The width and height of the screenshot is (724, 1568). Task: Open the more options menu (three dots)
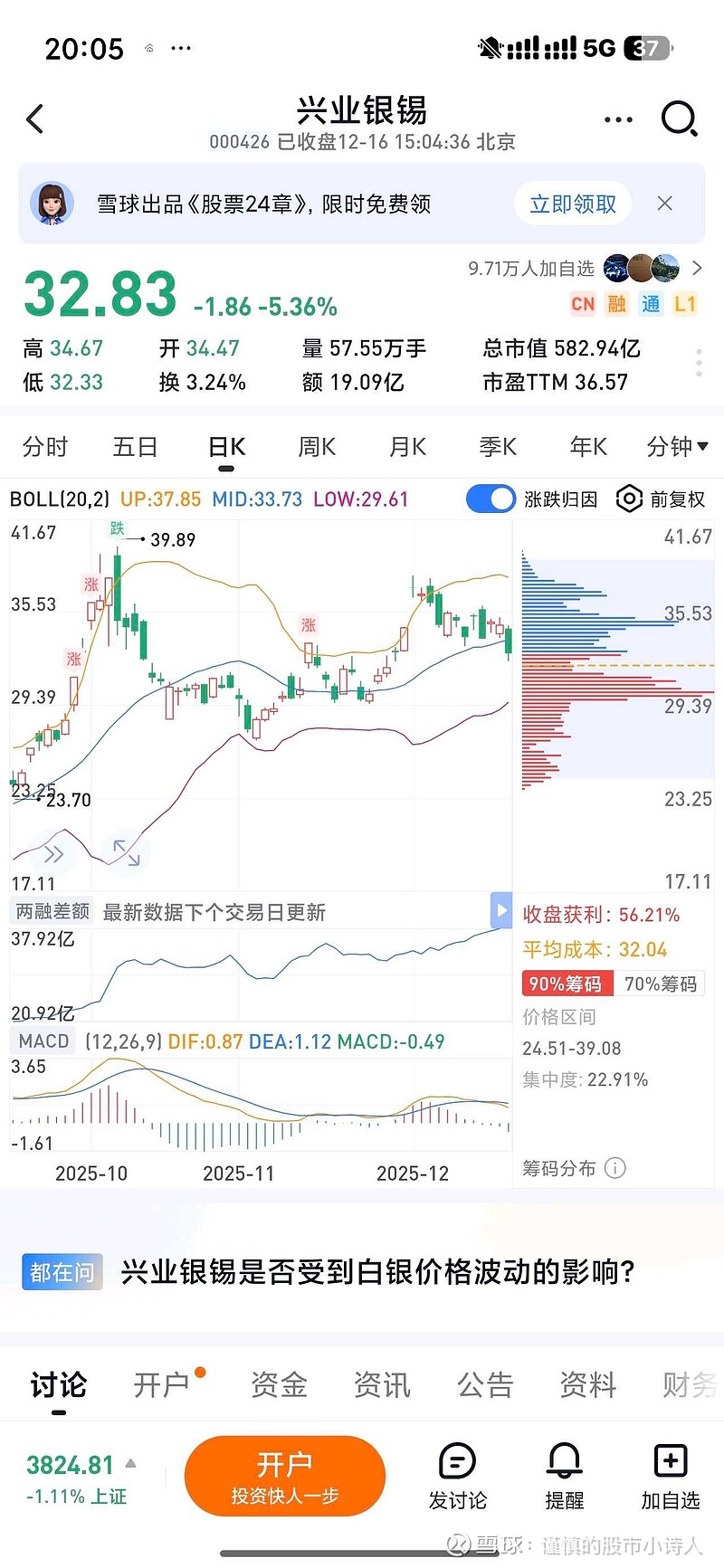pyautogui.click(x=617, y=119)
